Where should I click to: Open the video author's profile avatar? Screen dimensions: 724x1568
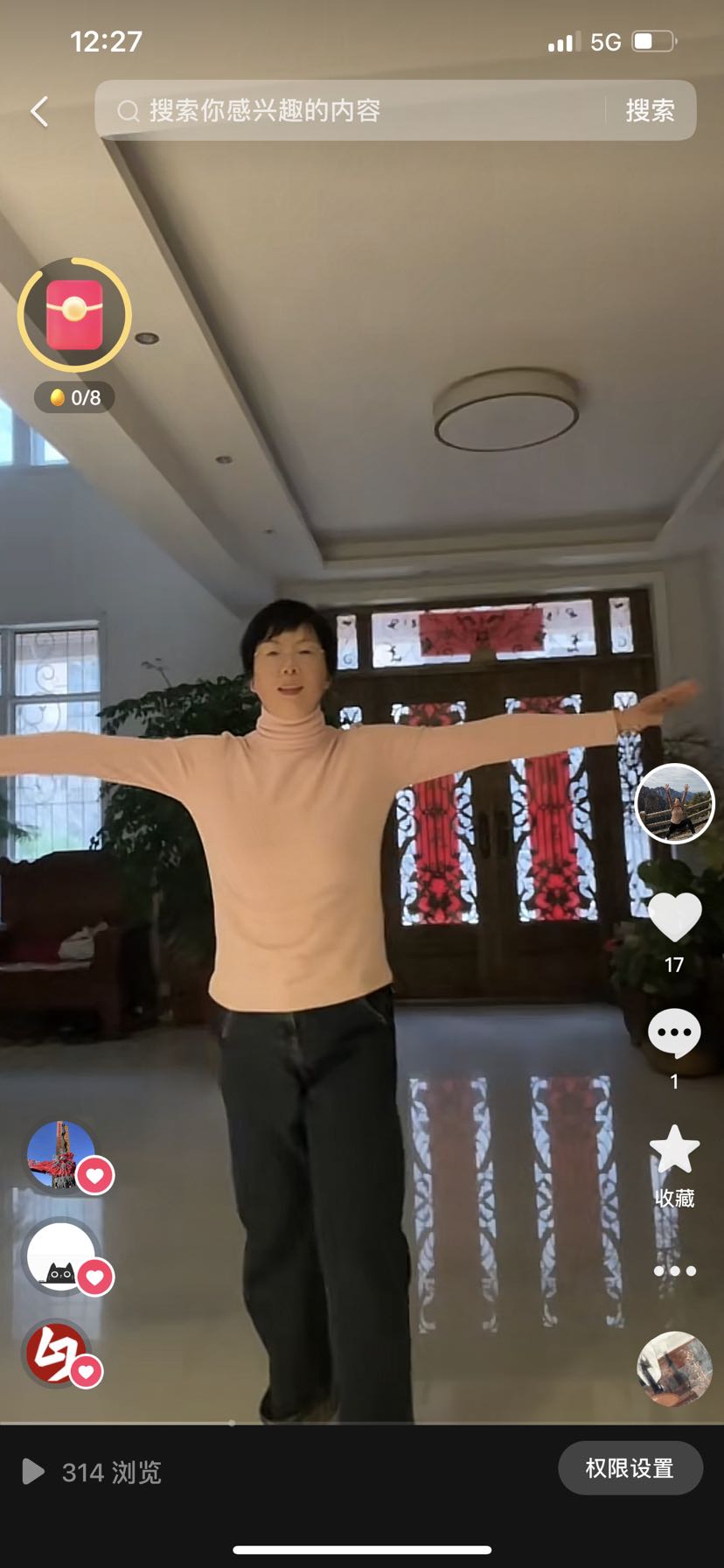point(674,803)
